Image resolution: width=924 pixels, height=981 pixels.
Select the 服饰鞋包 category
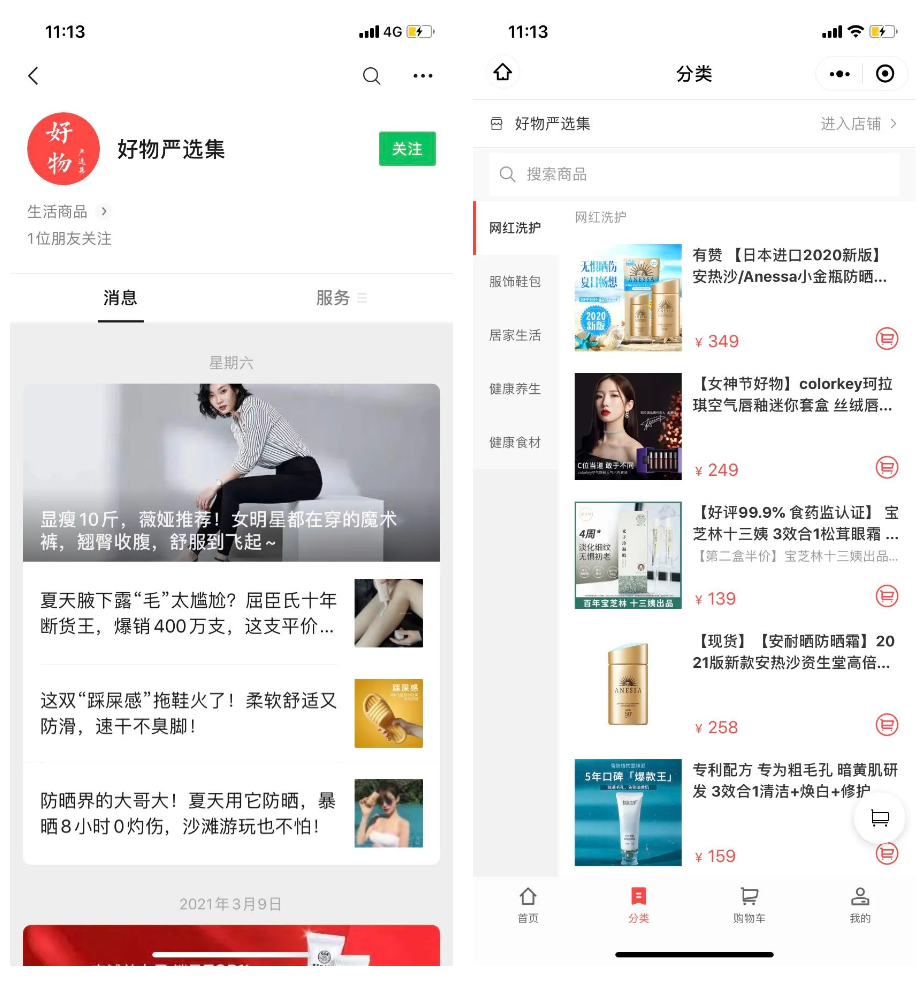pos(515,282)
